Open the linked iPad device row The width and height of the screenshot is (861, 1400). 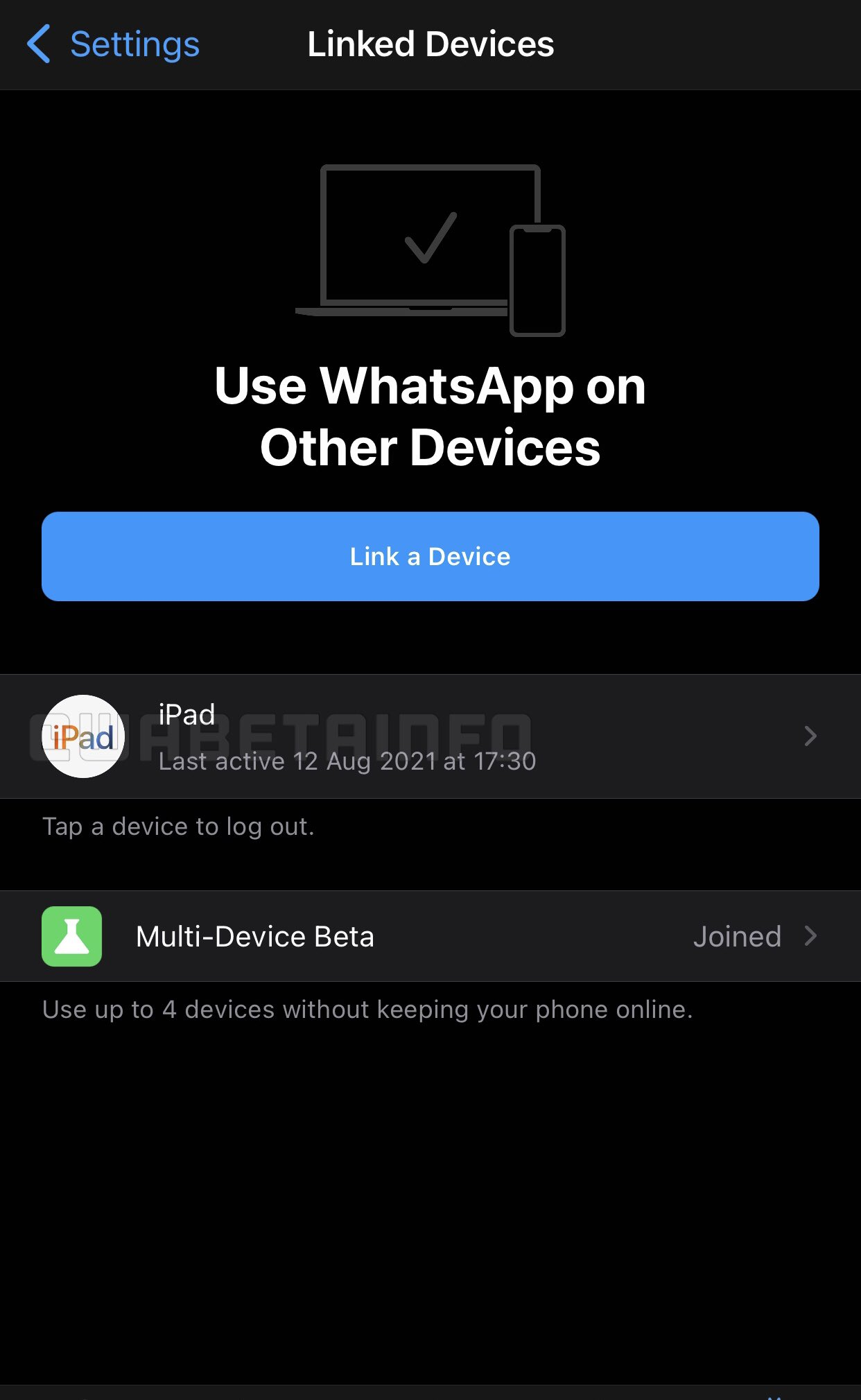point(430,736)
